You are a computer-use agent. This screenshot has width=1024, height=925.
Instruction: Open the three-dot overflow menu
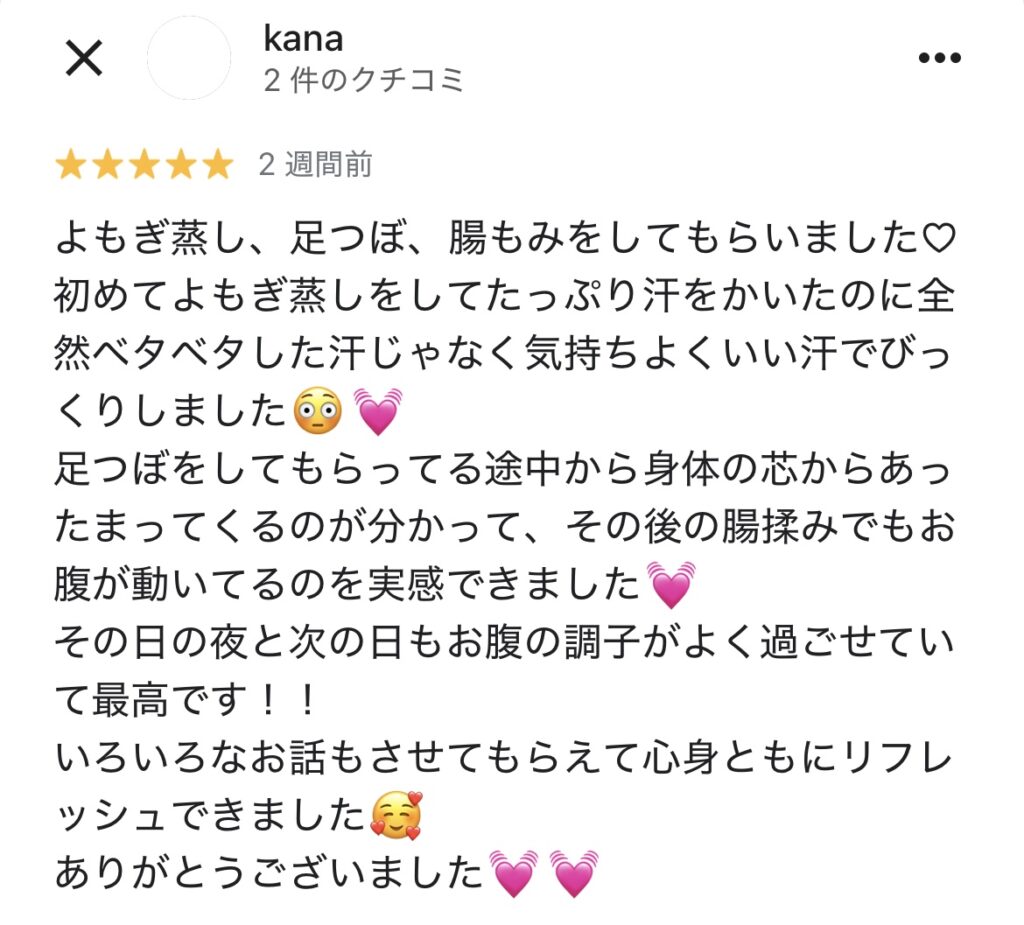coord(938,59)
